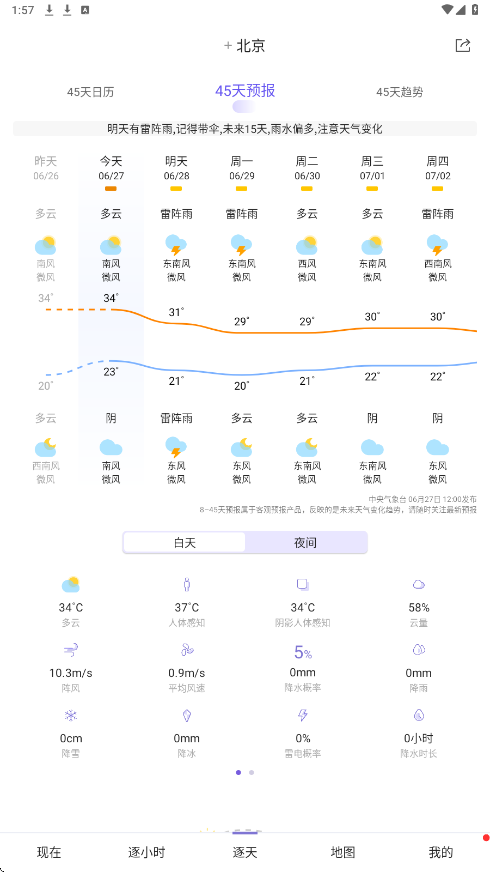490x872 pixels.
Task: Open the 逐小时 tab
Action: pos(147,852)
